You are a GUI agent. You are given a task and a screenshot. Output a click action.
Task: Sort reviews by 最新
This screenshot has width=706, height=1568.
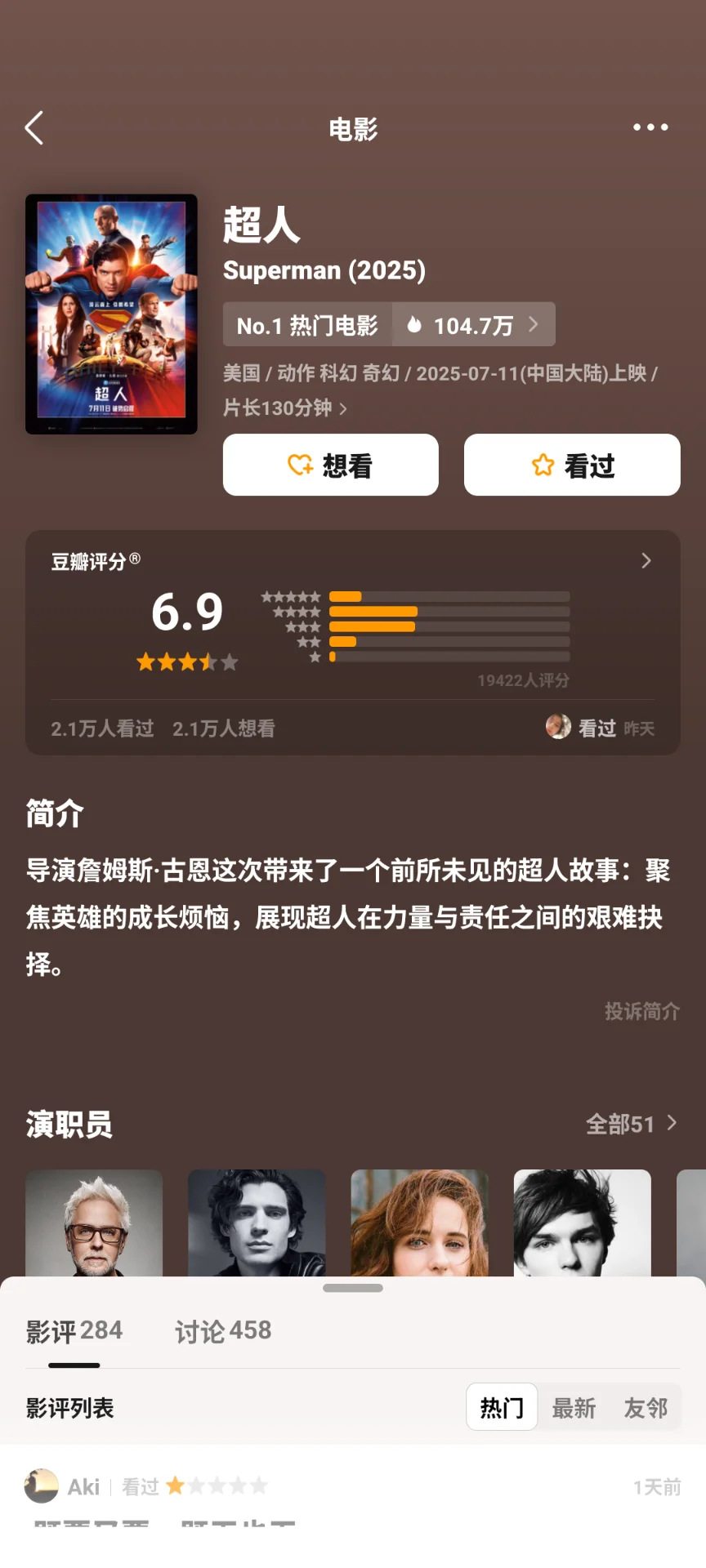point(574,1407)
